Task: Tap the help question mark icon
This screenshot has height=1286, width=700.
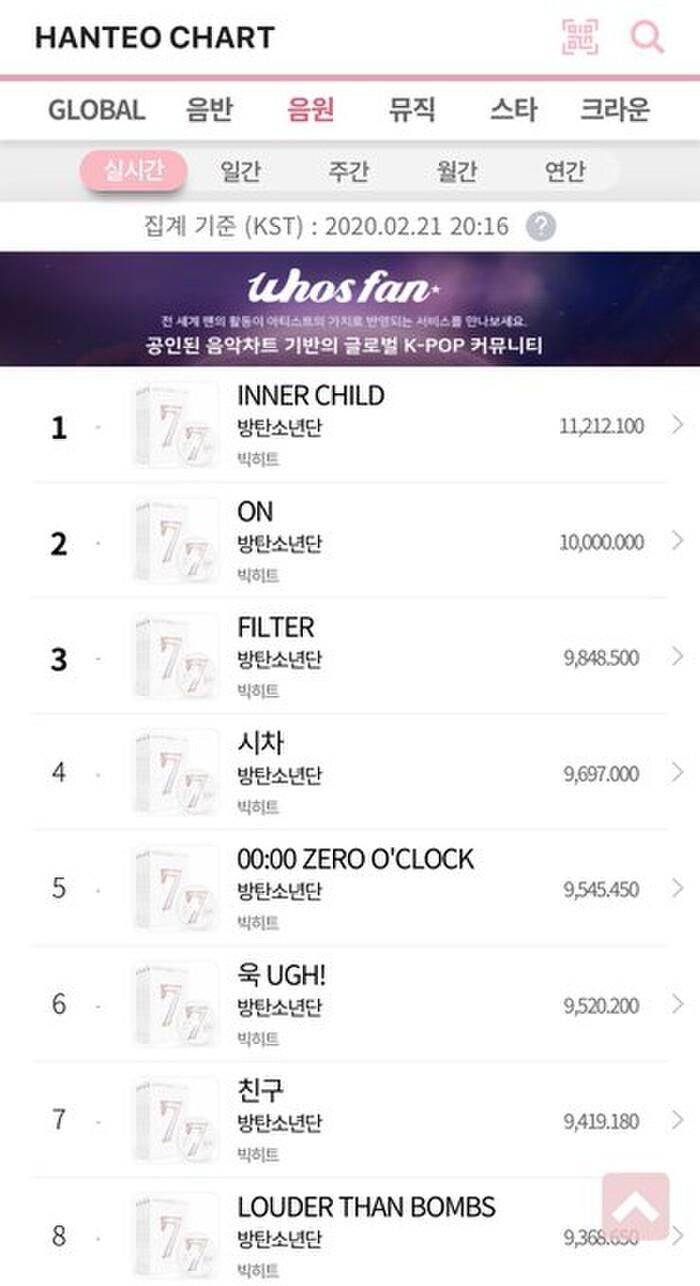Action: (541, 226)
